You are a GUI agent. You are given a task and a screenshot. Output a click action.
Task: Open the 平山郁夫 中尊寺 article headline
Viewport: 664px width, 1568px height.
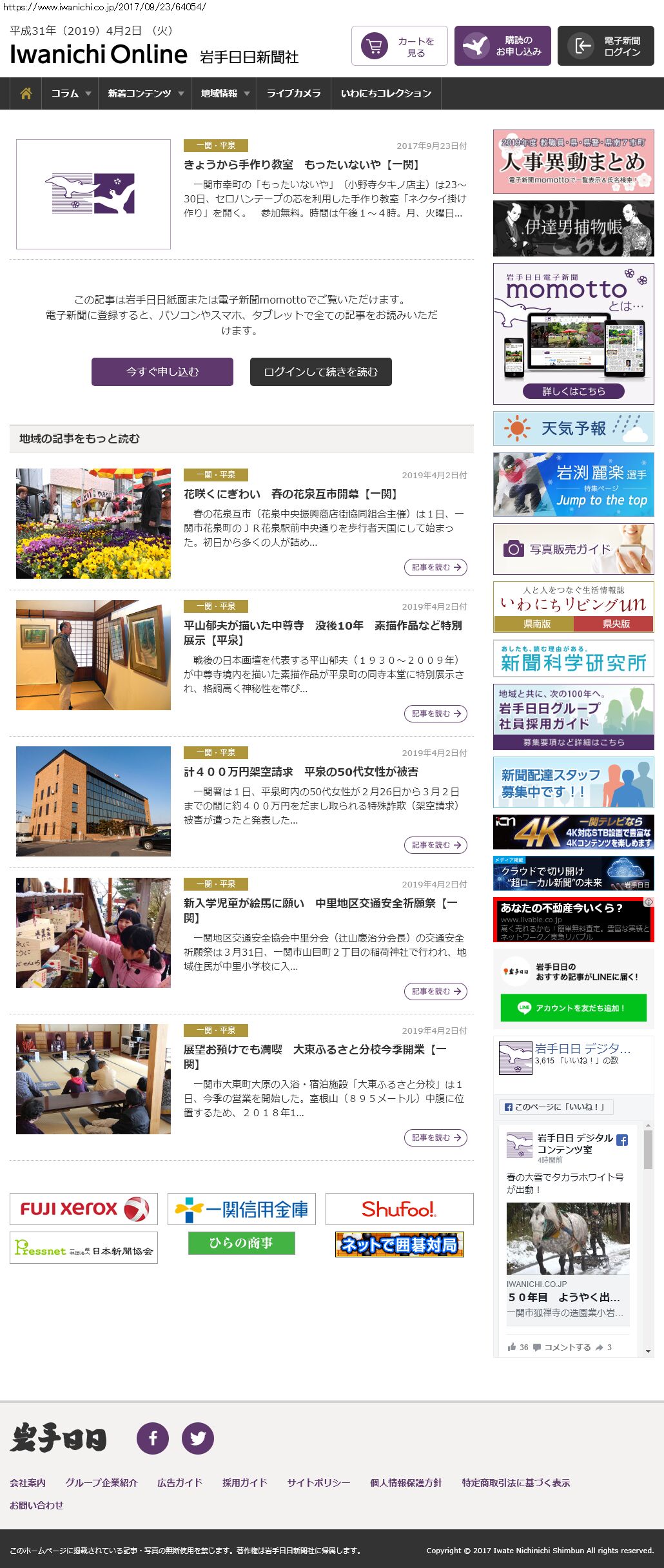(322, 632)
